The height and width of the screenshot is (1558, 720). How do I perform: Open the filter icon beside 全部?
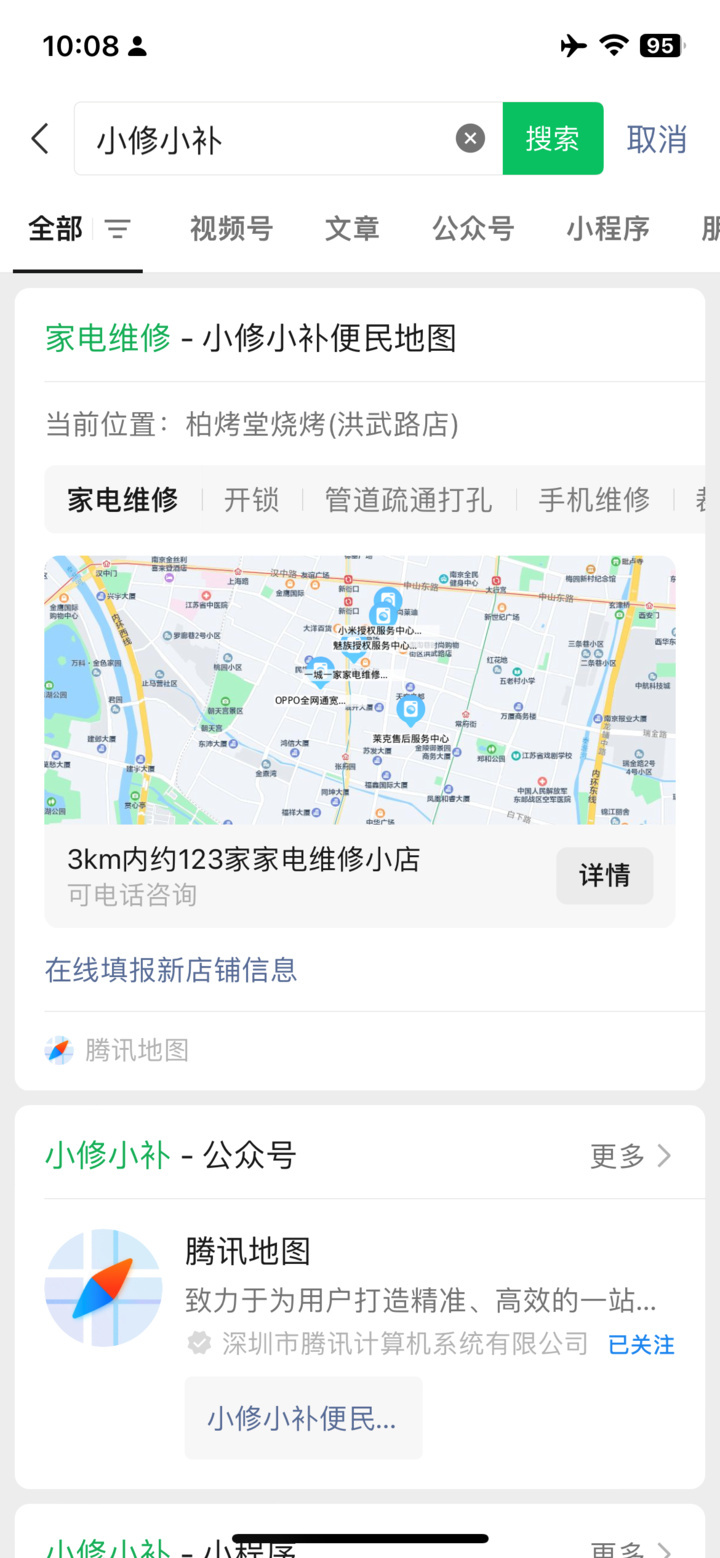coord(118,229)
